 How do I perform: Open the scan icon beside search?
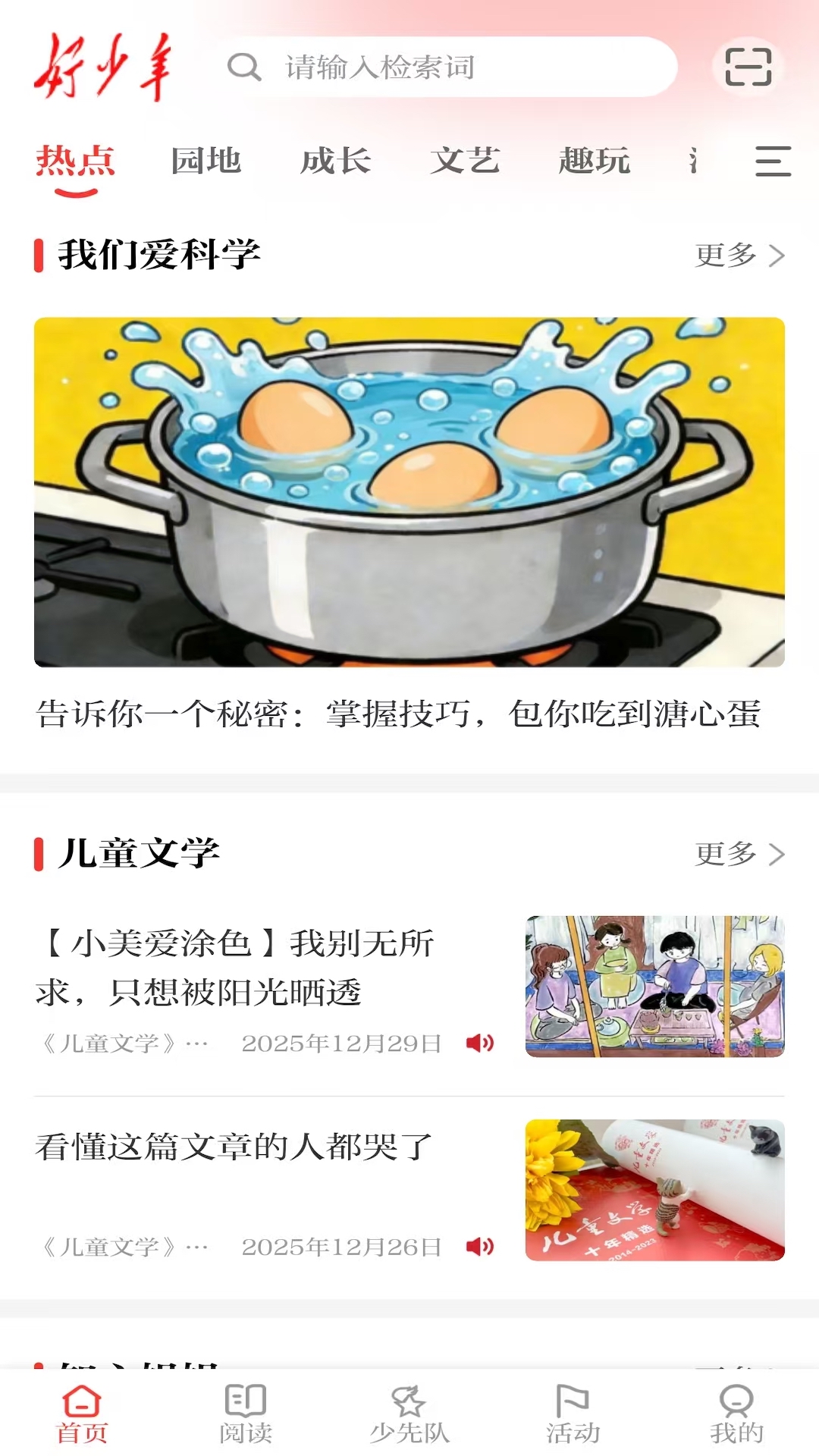coord(748,67)
